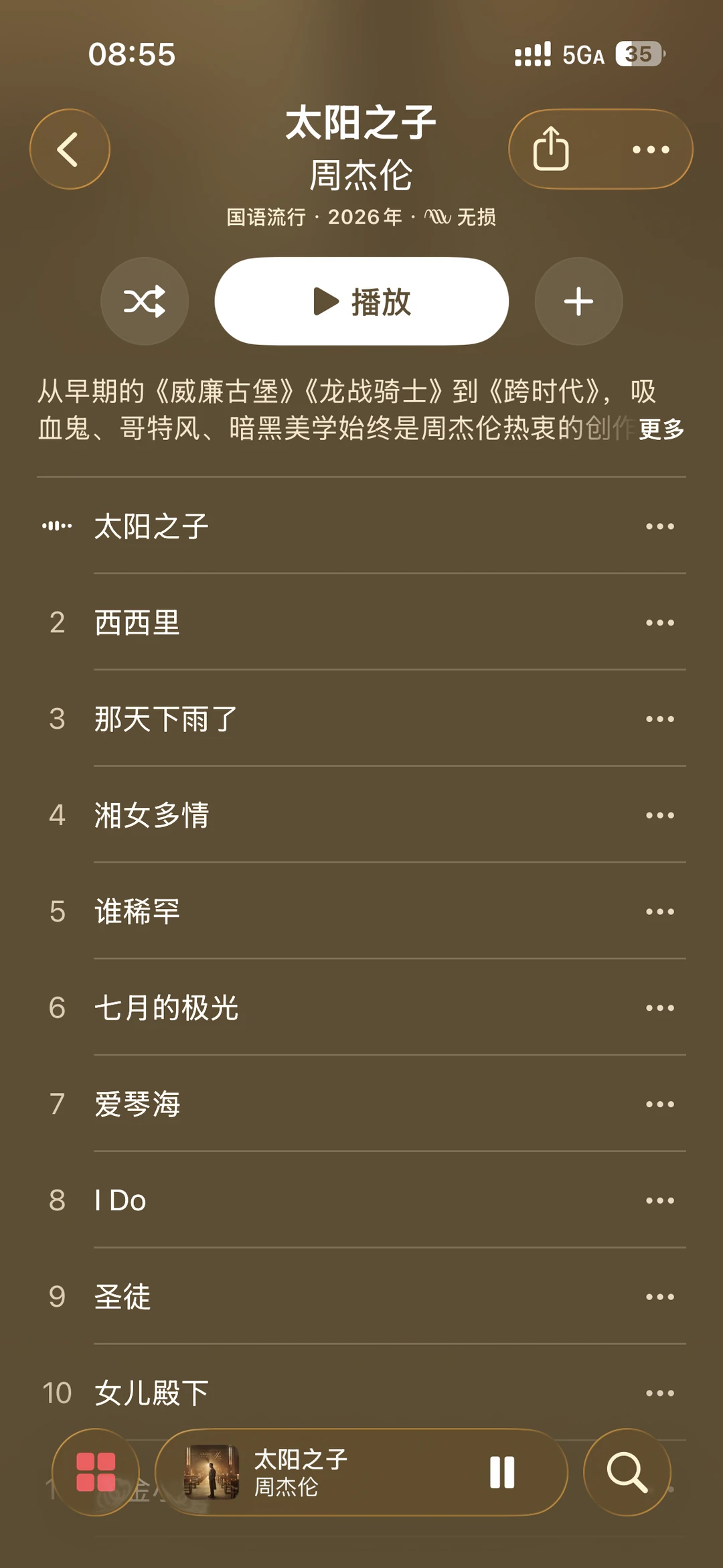The width and height of the screenshot is (723, 1568).
Task: Shuffle the album tracks
Action: tap(145, 301)
